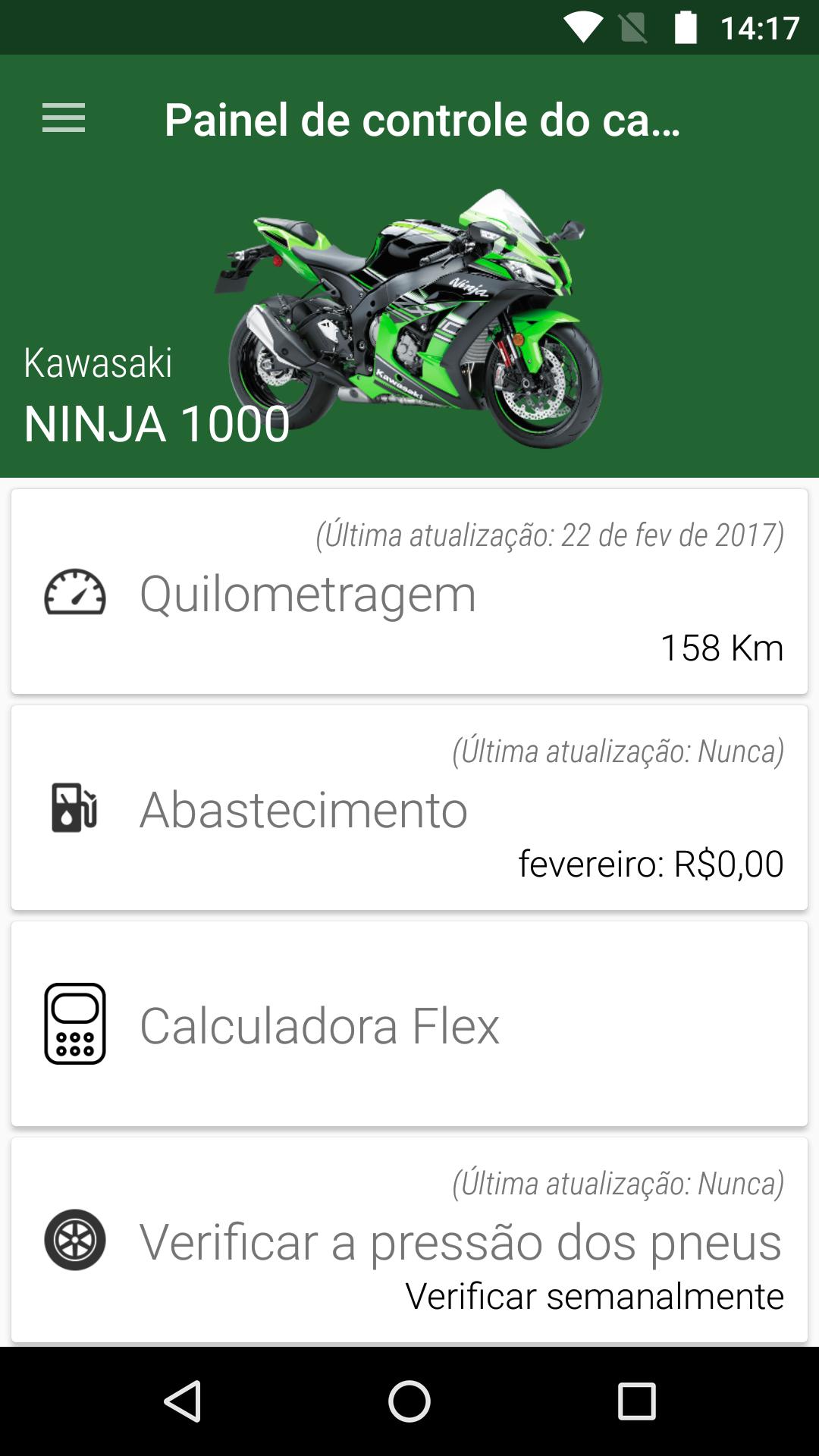Tap the fevereiro R$0,00 amount
Screen dimensions: 819x1456
tap(651, 863)
